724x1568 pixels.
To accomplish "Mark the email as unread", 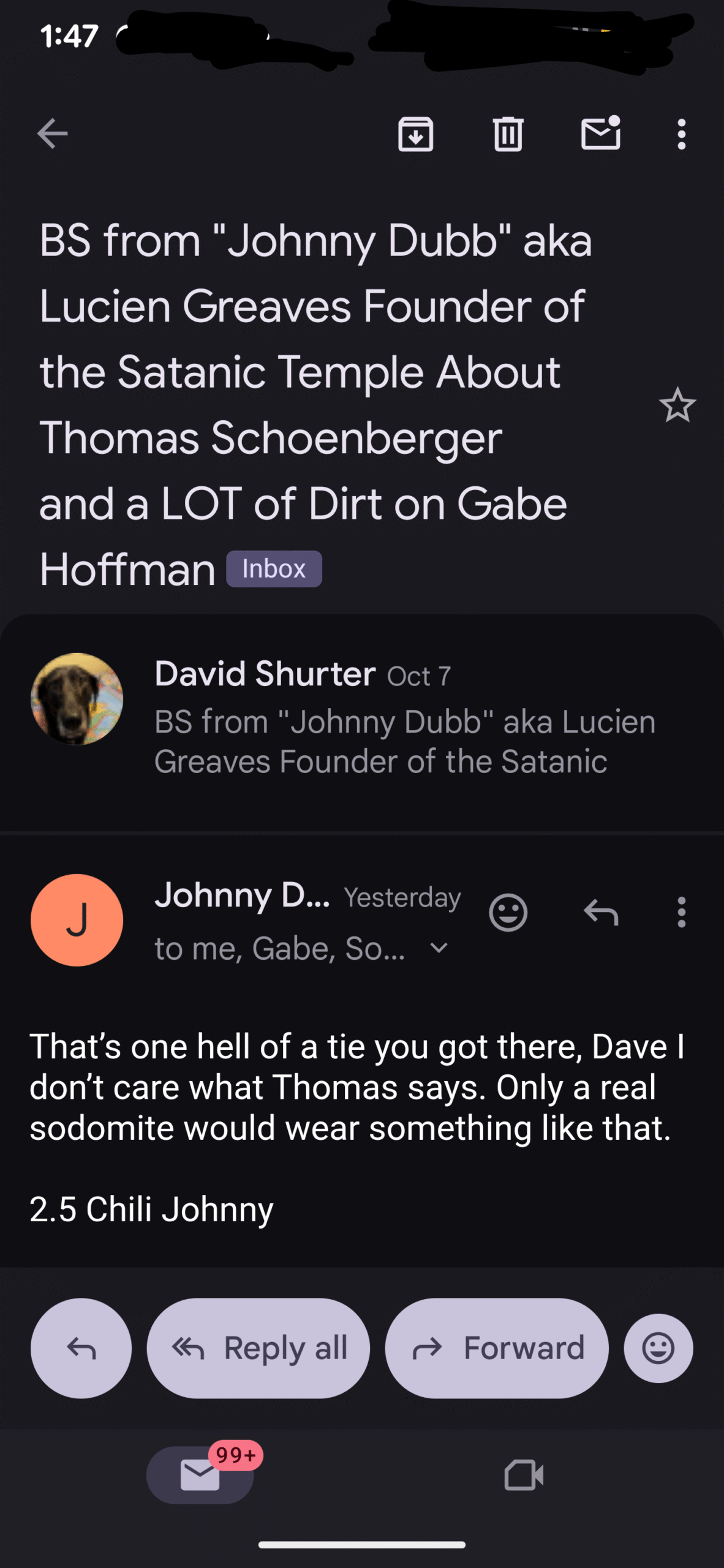I will pos(600,134).
